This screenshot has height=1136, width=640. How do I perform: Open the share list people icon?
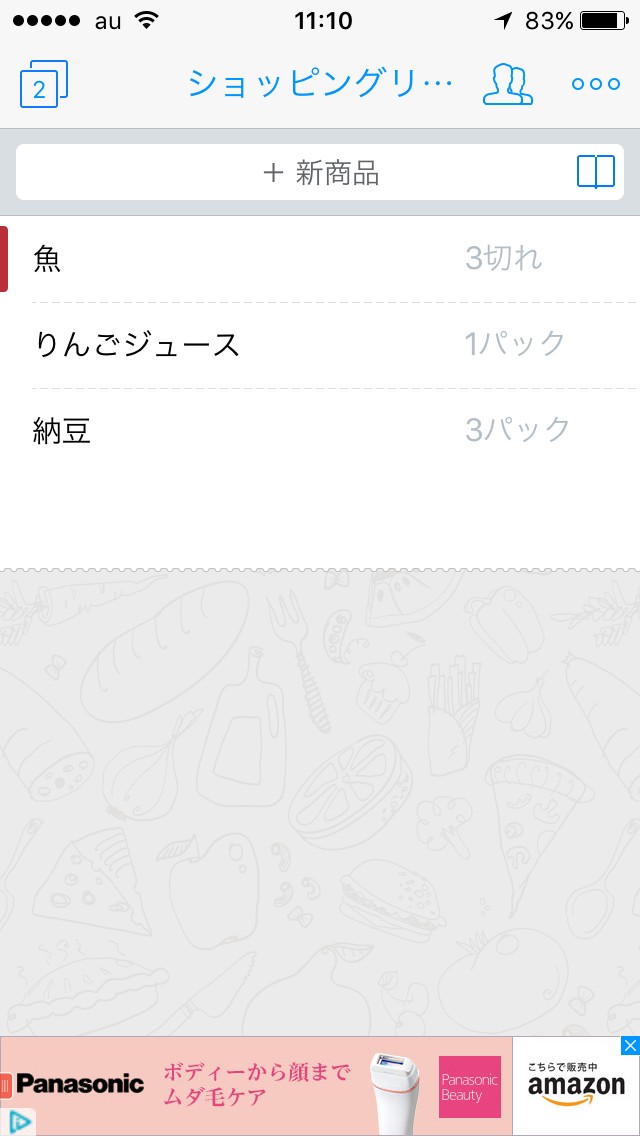point(507,84)
